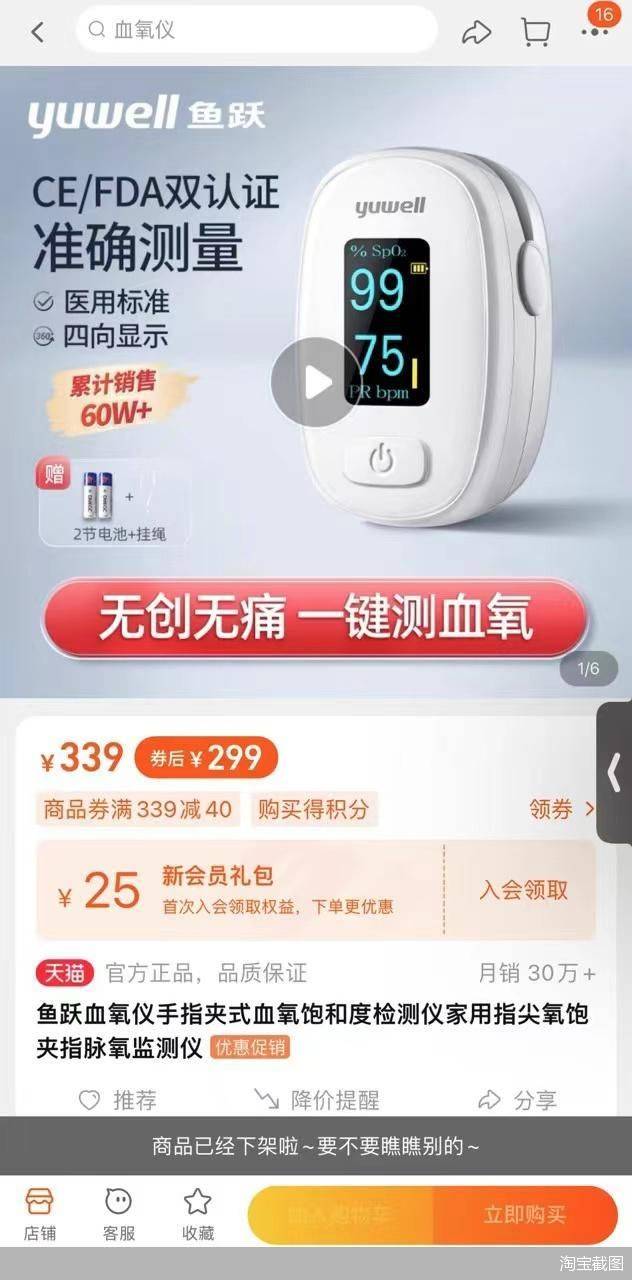Open the shopping cart
This screenshot has width=632, height=1280.
pyautogui.click(x=536, y=32)
